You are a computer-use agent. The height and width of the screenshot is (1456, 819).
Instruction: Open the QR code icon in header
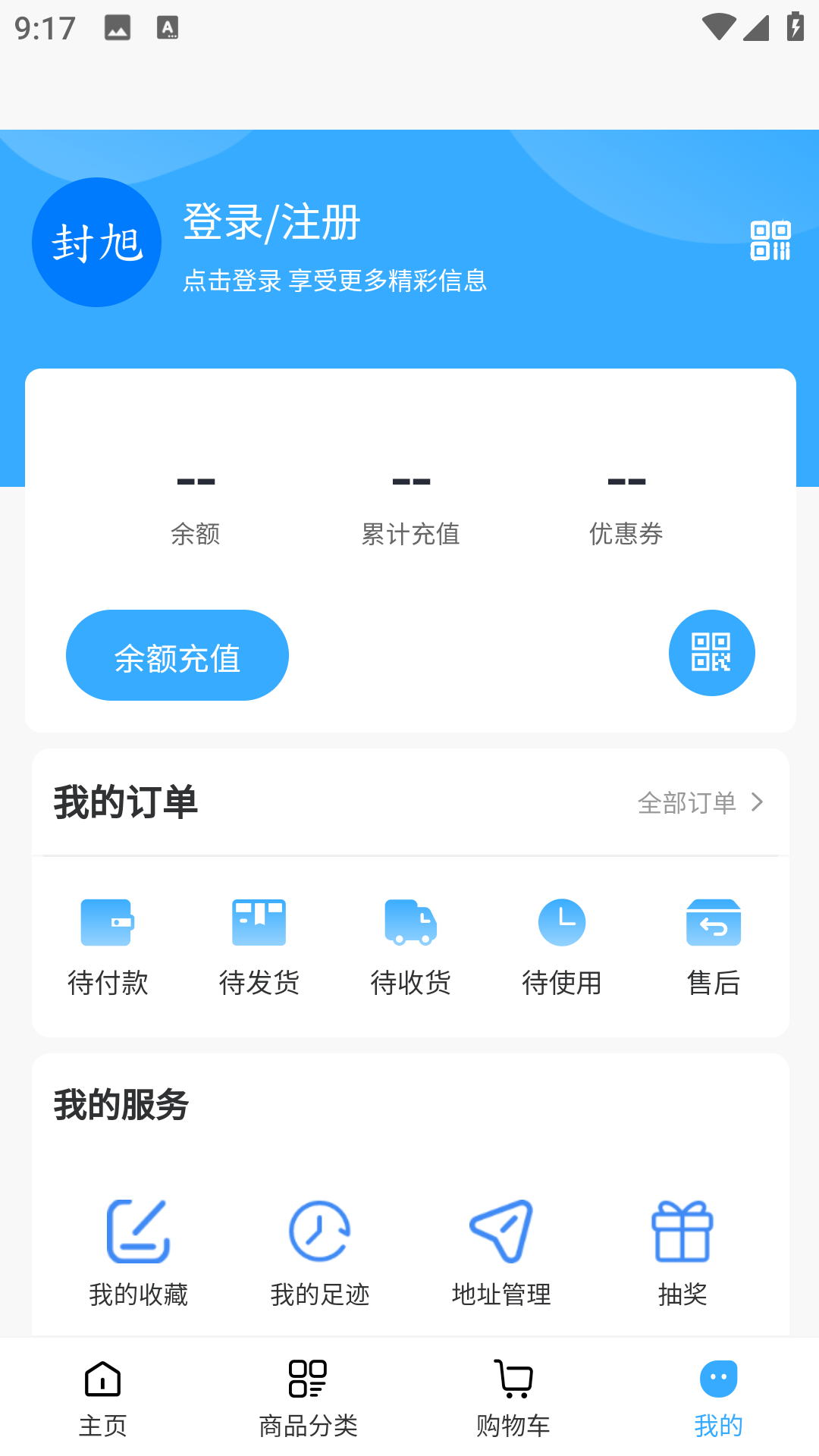[x=770, y=240]
